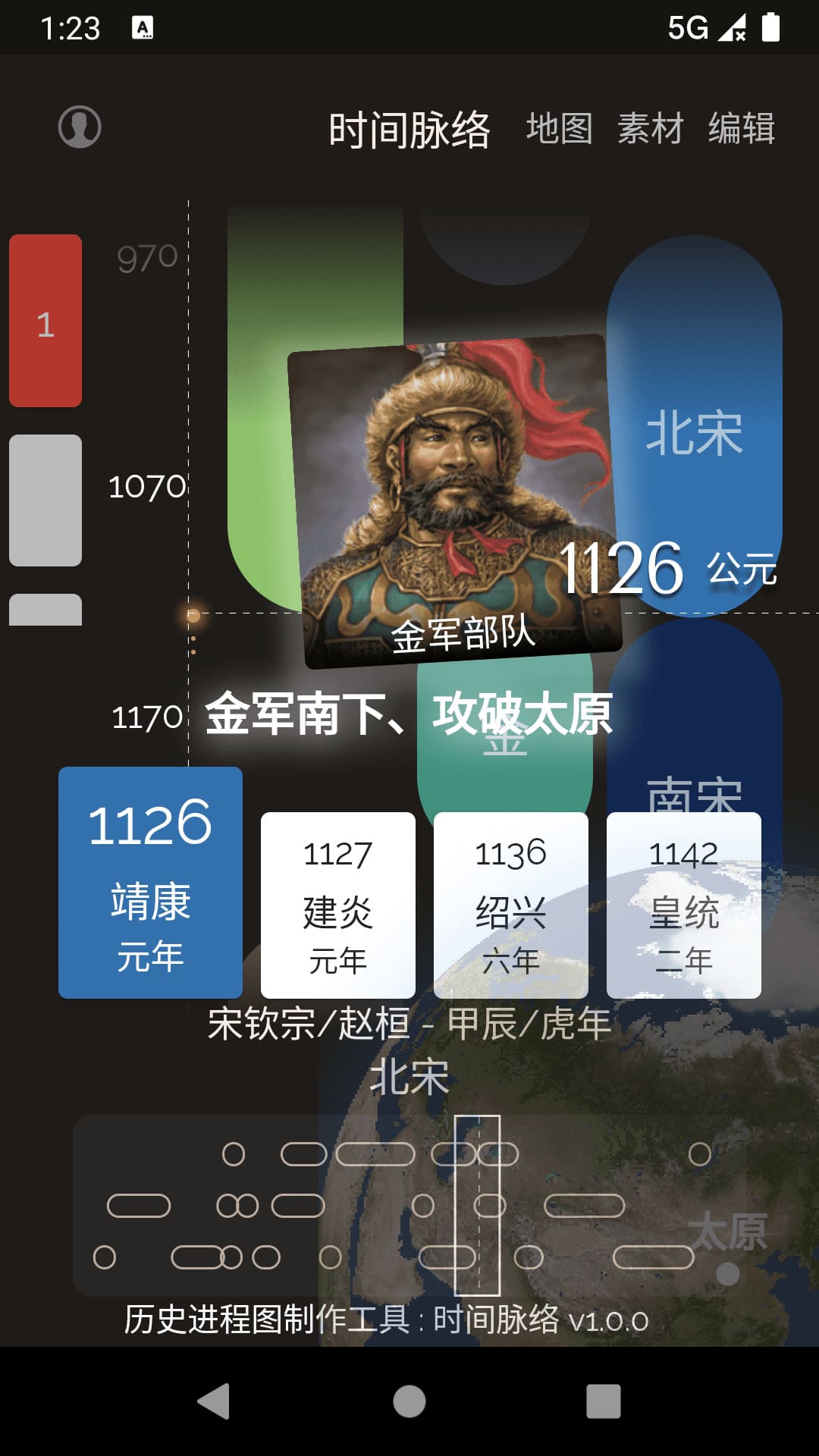Select the red block numbered 1

click(45, 321)
